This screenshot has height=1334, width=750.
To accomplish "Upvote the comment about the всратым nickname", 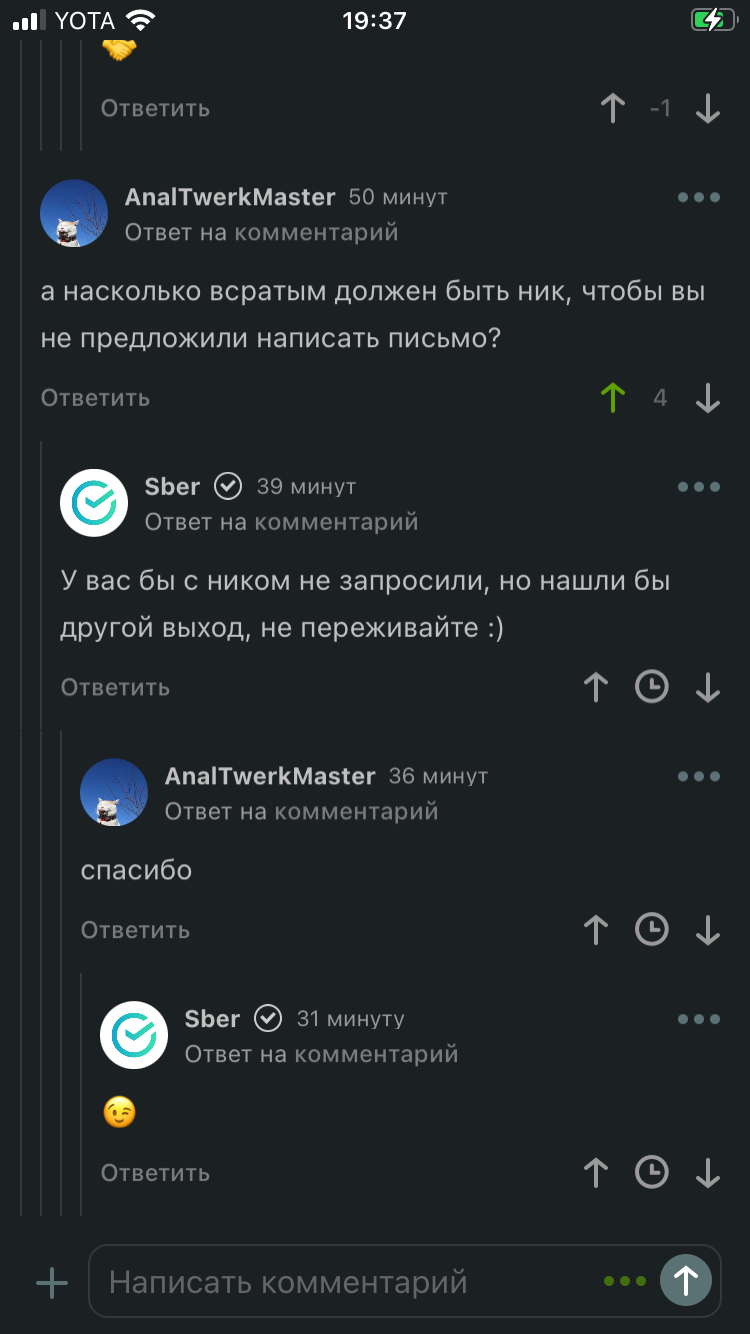I will pos(613,398).
